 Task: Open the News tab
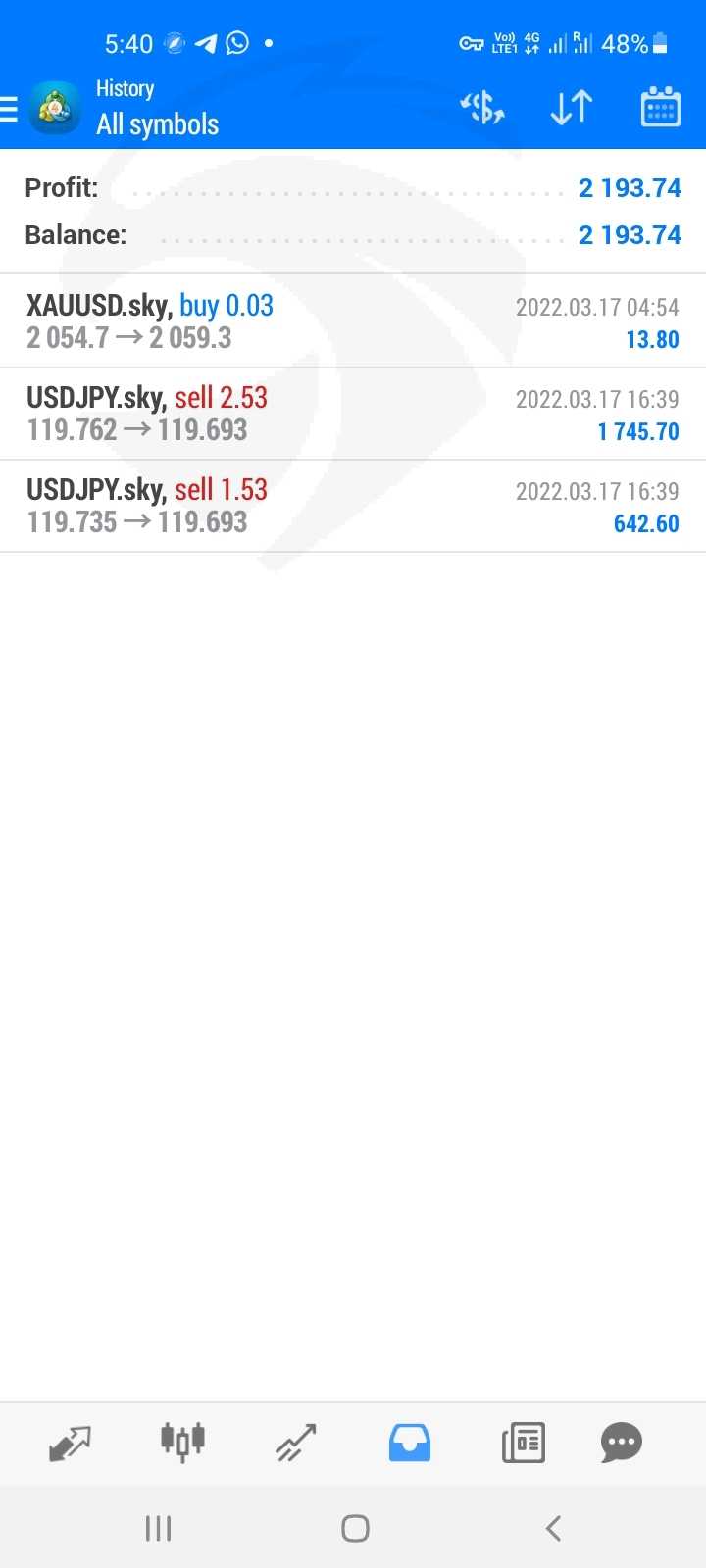click(523, 1443)
